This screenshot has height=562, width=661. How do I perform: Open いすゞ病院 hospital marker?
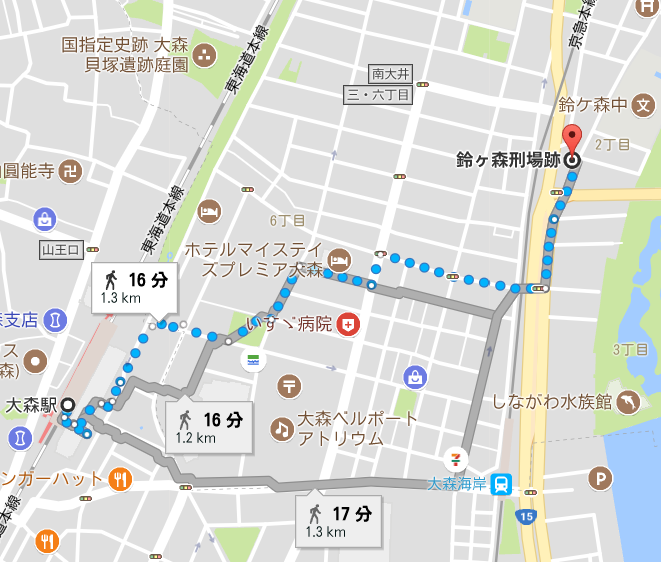coord(347,324)
